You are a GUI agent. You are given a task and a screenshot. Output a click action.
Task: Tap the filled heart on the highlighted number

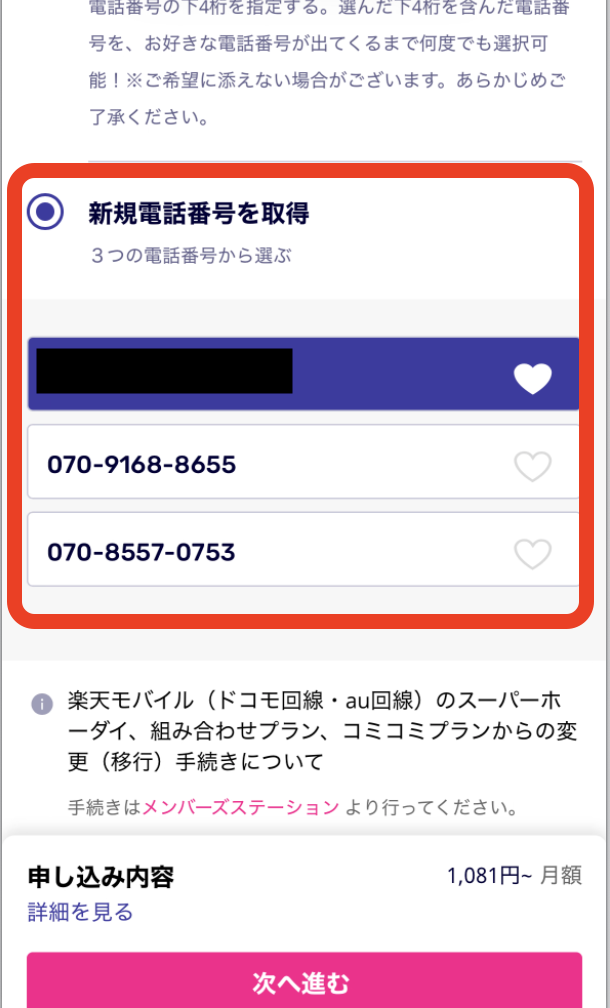[532, 378]
